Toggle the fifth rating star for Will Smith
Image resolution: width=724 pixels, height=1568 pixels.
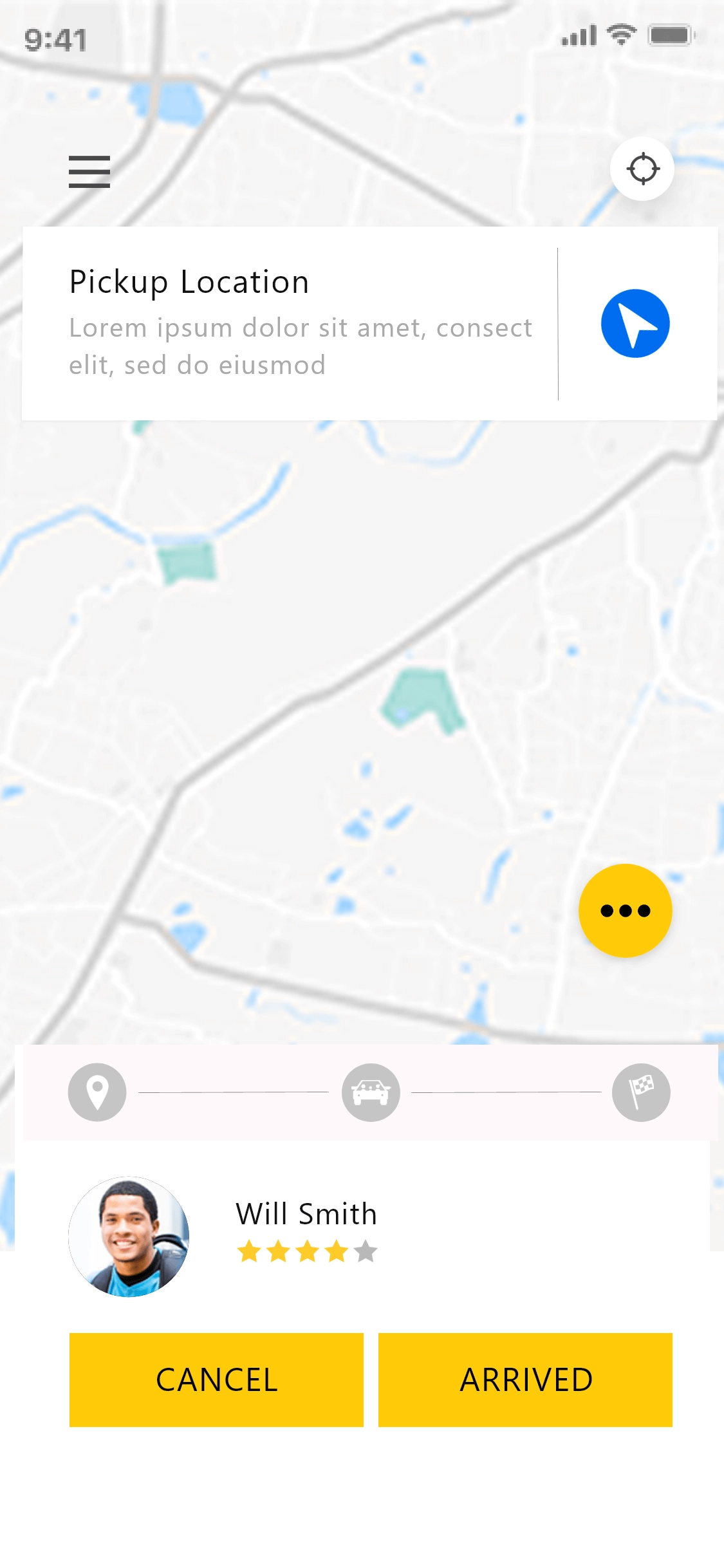pos(365,1251)
